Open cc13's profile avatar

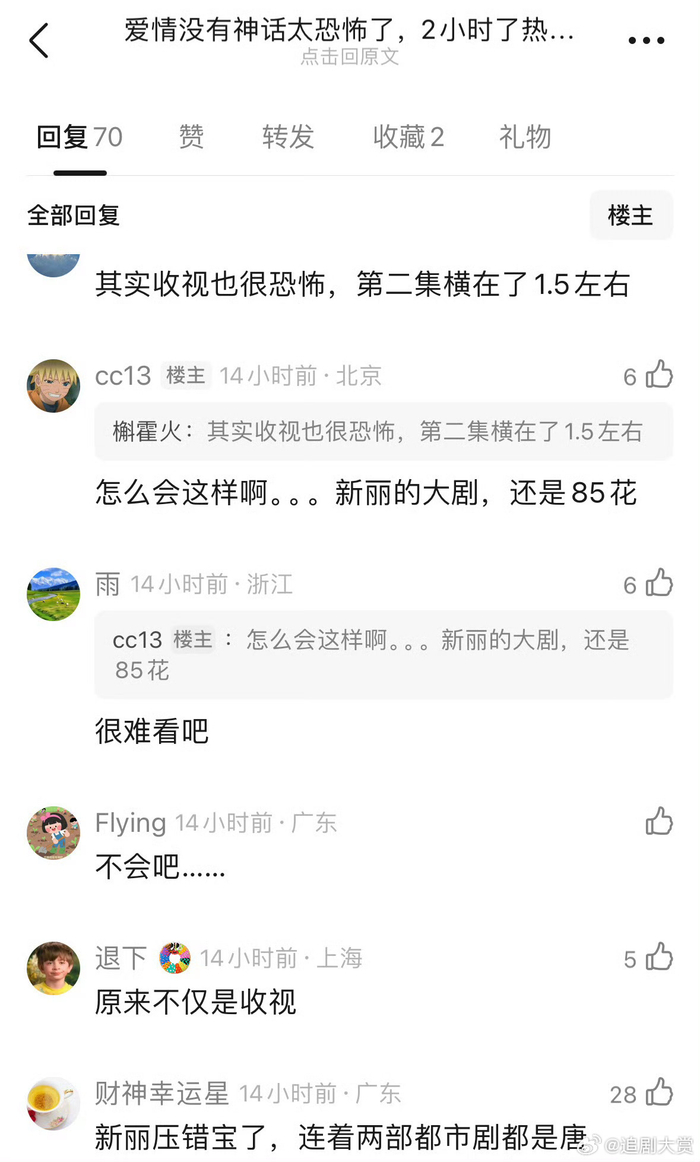tap(53, 386)
